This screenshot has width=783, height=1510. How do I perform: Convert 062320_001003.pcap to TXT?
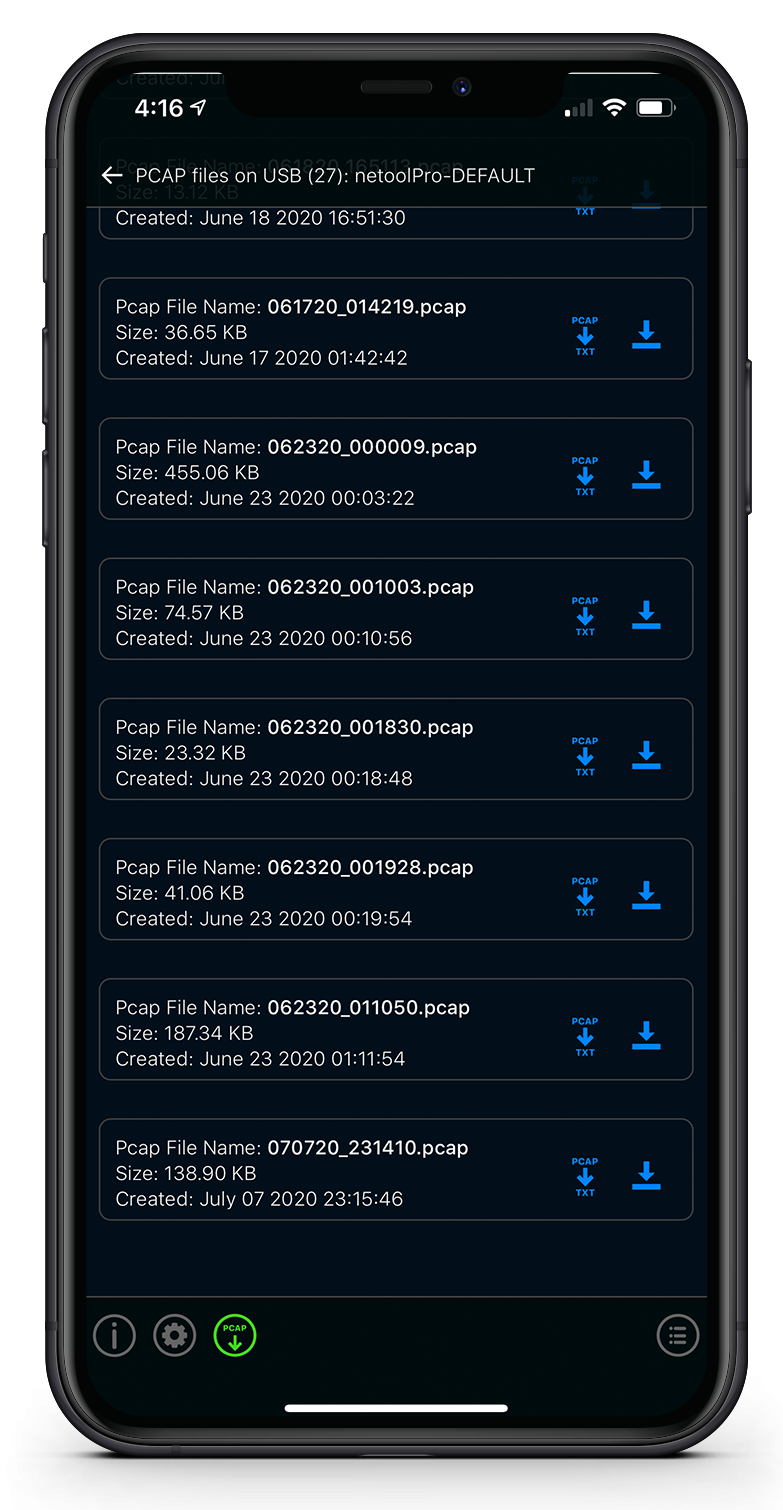(585, 616)
